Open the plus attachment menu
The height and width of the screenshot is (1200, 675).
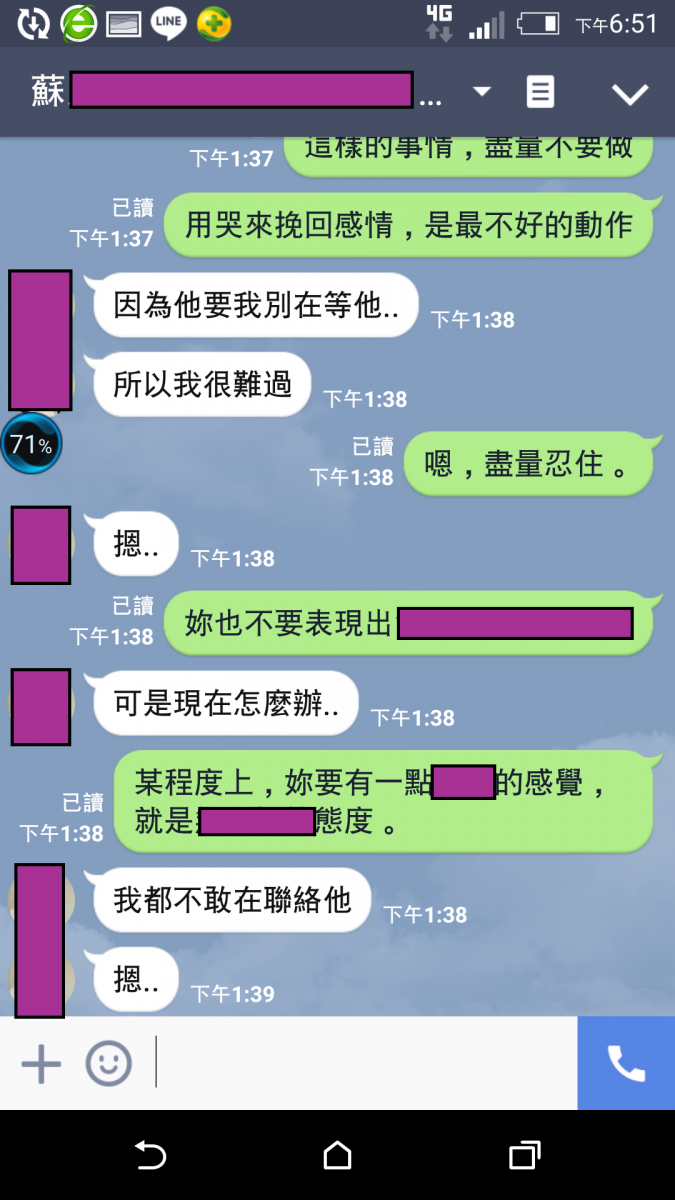[41, 1064]
